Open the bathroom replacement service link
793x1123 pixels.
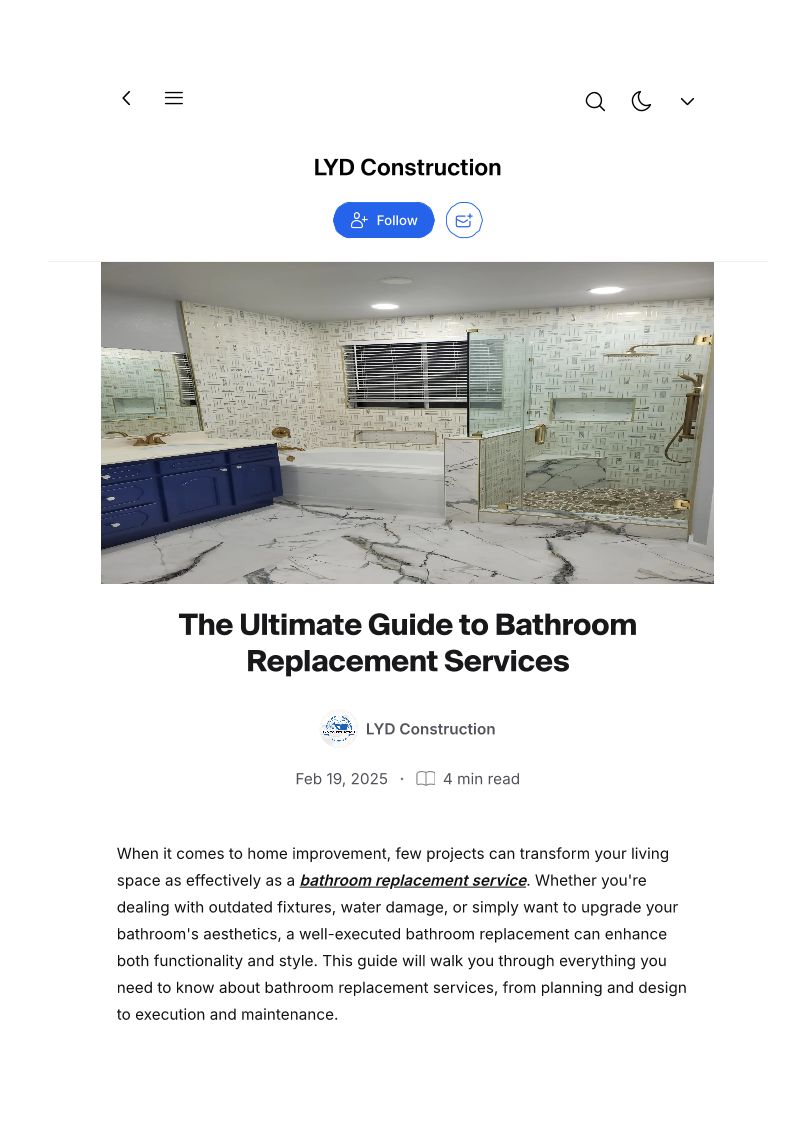point(413,880)
